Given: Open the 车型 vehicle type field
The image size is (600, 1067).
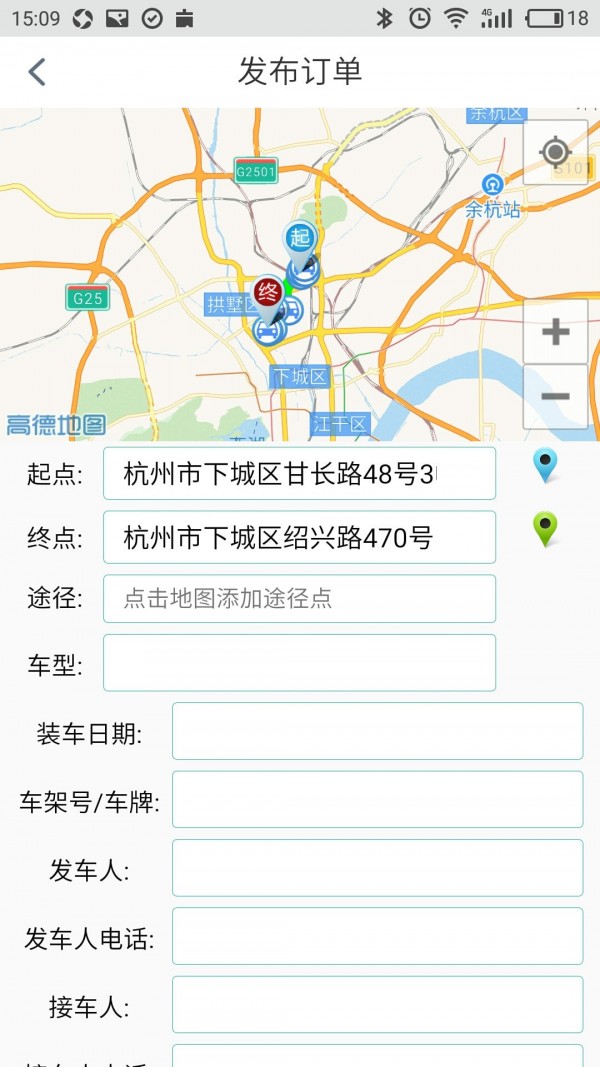Looking at the screenshot, I should click(x=299, y=663).
